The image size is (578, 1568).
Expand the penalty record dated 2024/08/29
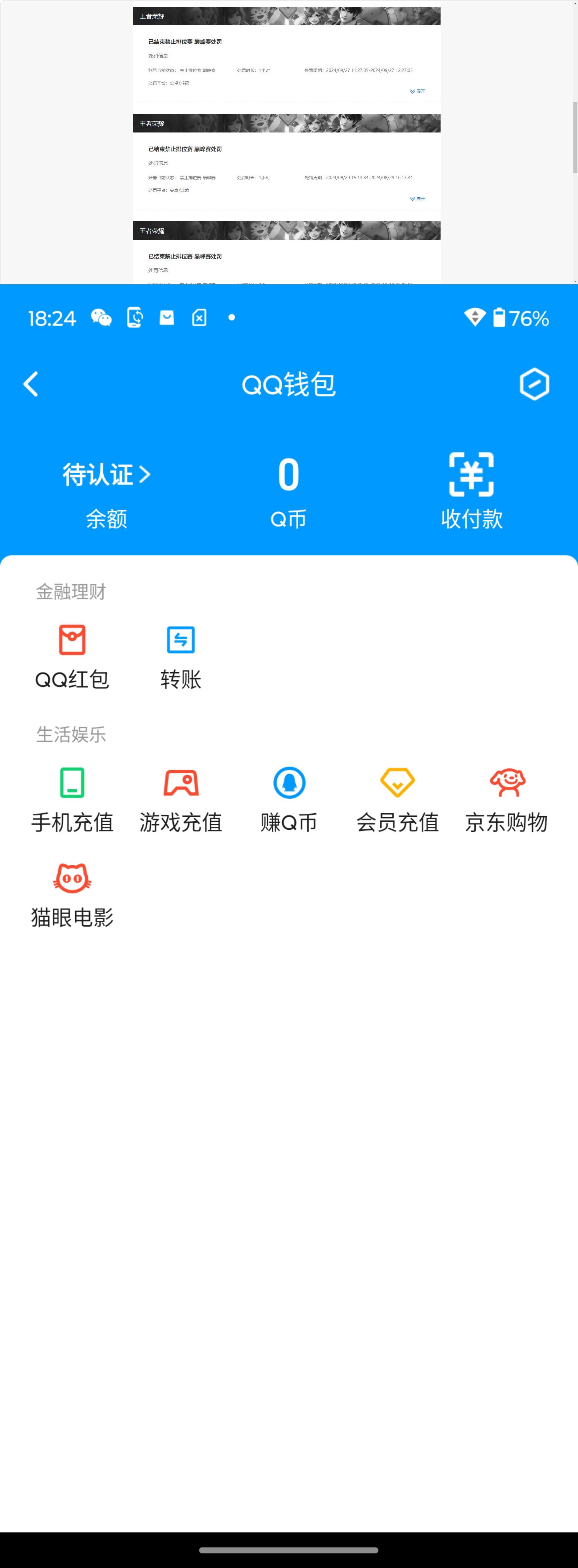pos(418,199)
